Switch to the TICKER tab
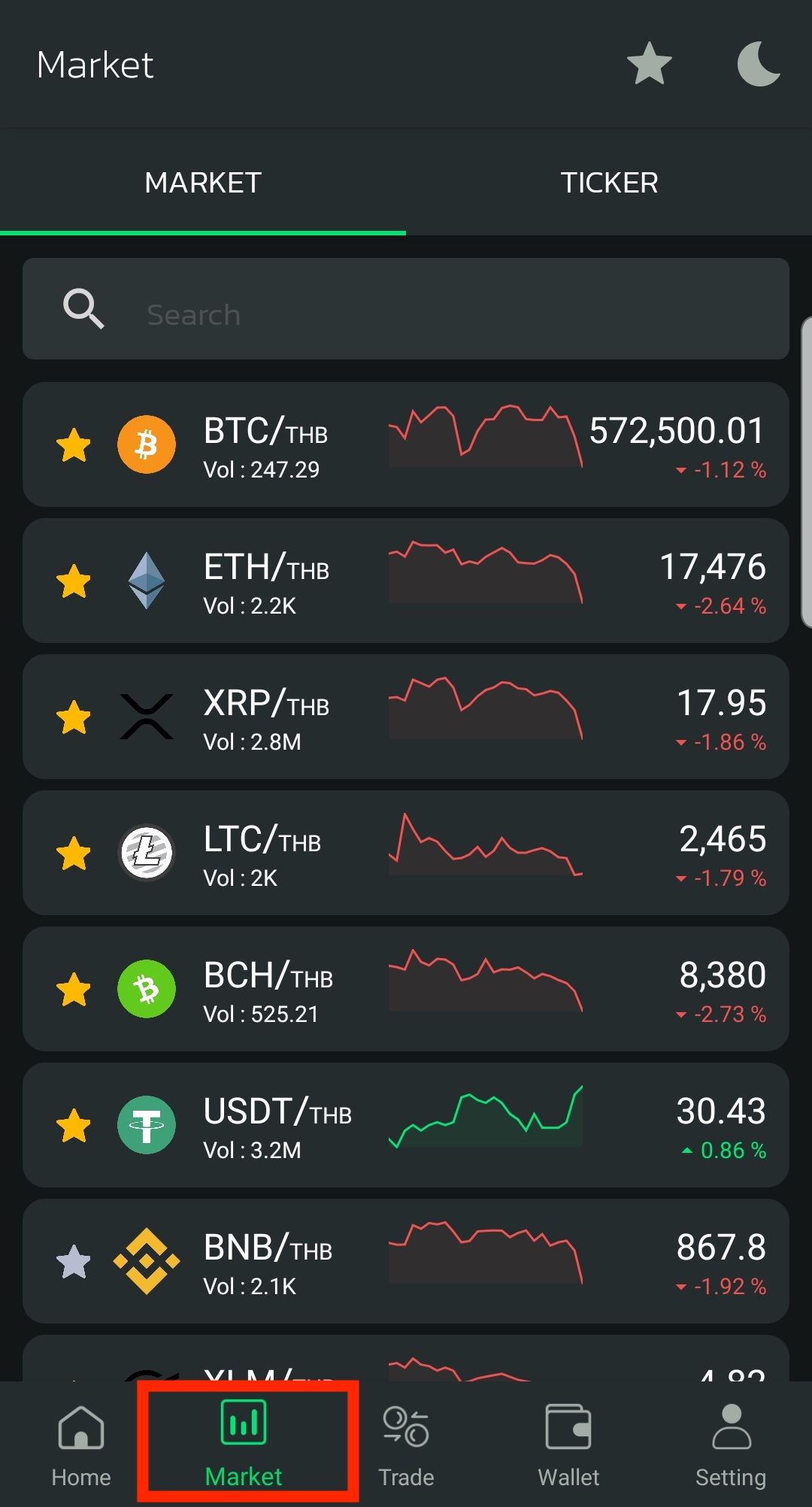The image size is (812, 1507). click(609, 182)
